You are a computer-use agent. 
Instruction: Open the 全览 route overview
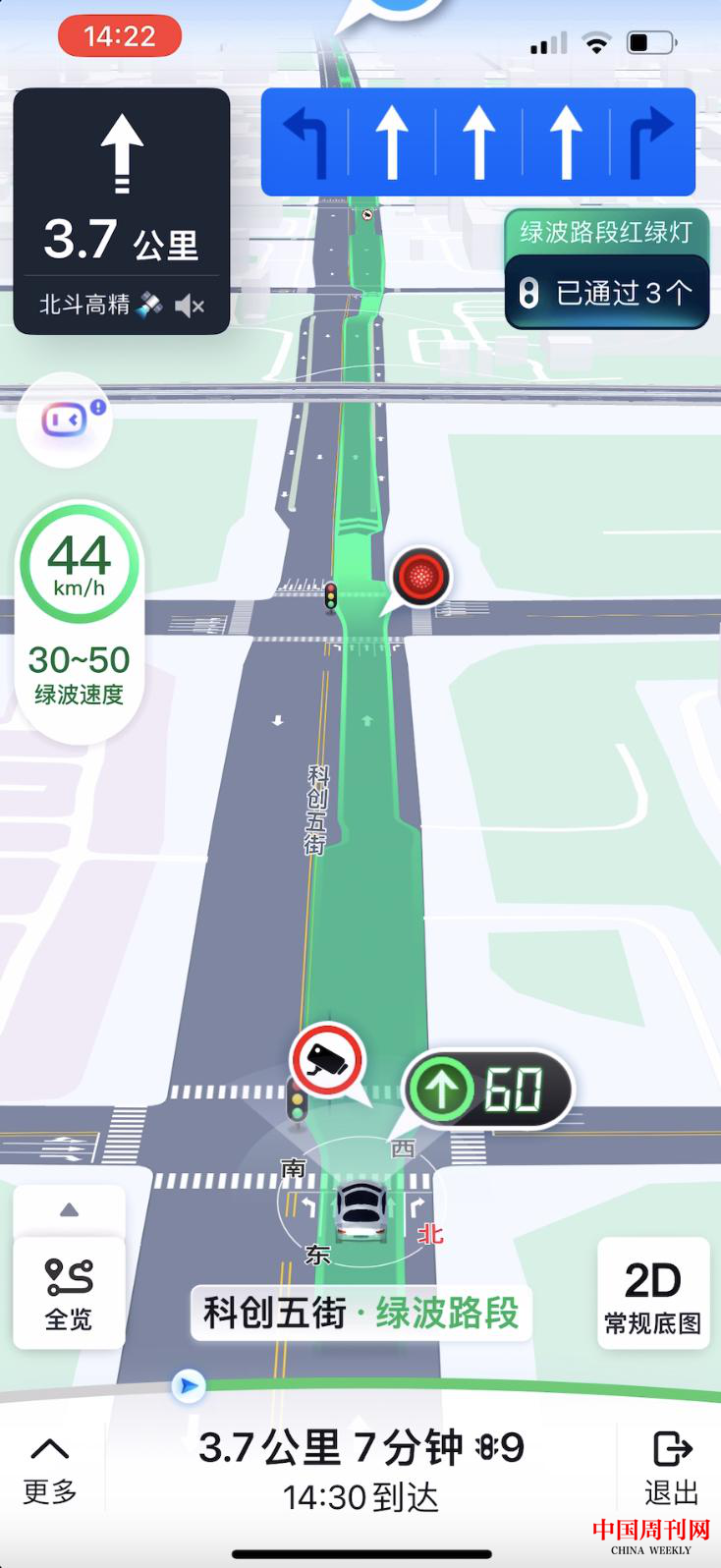click(x=69, y=1294)
